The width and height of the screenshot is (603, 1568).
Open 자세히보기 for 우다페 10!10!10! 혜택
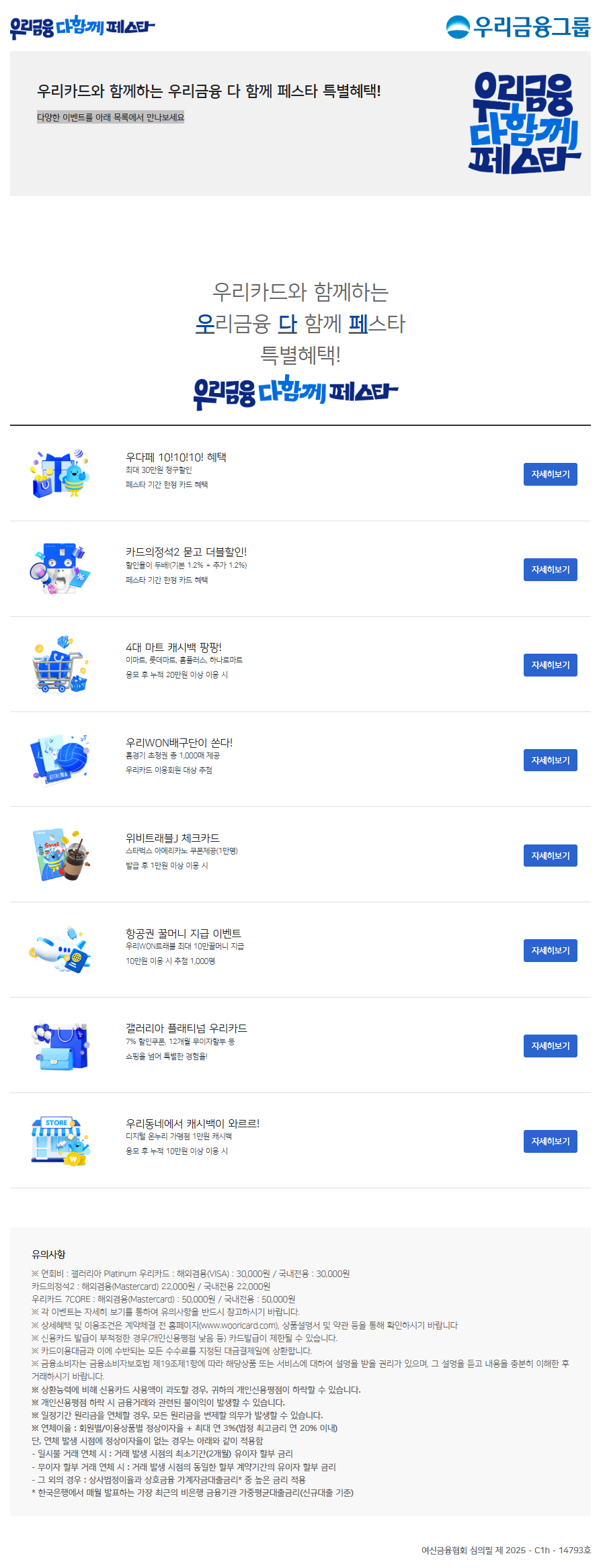(550, 474)
